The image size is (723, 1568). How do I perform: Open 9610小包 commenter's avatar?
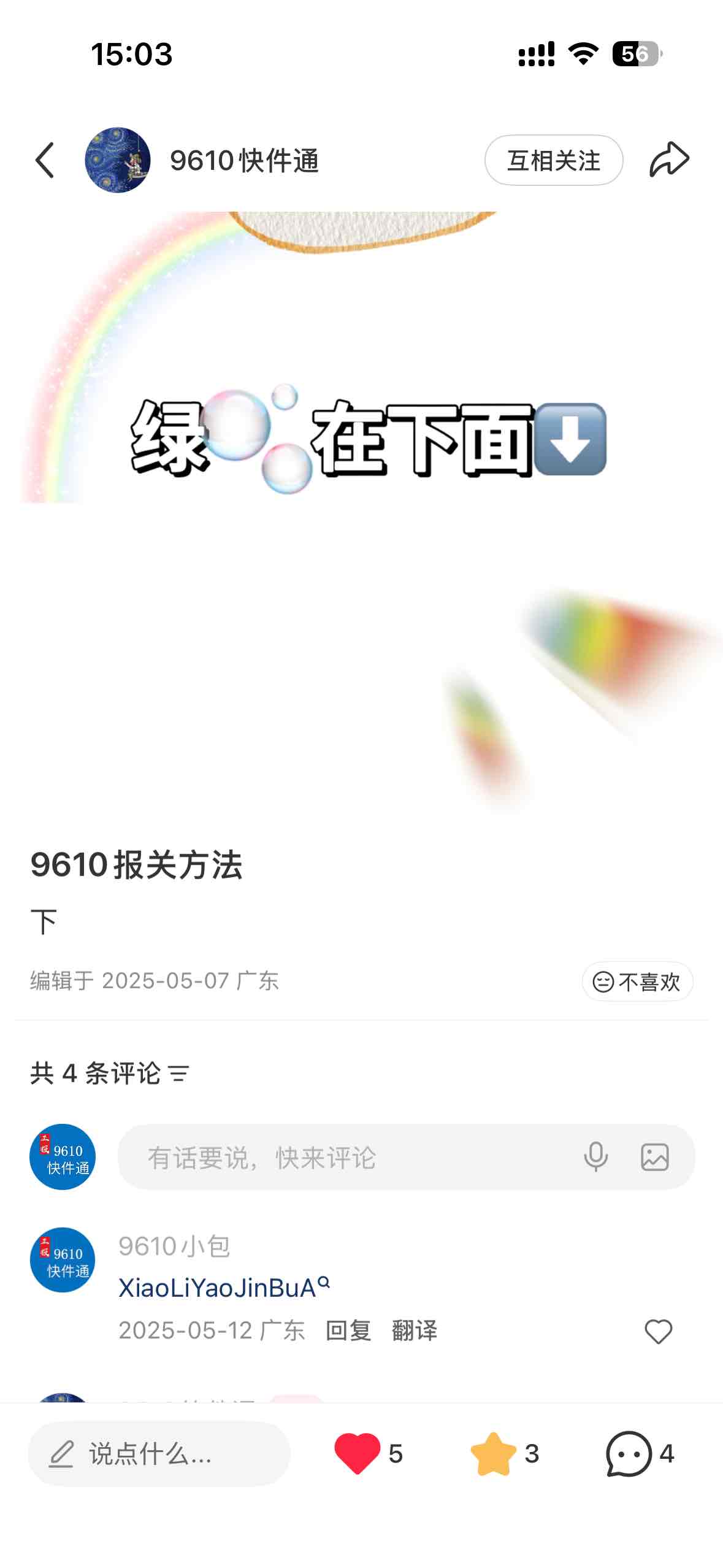(63, 1260)
